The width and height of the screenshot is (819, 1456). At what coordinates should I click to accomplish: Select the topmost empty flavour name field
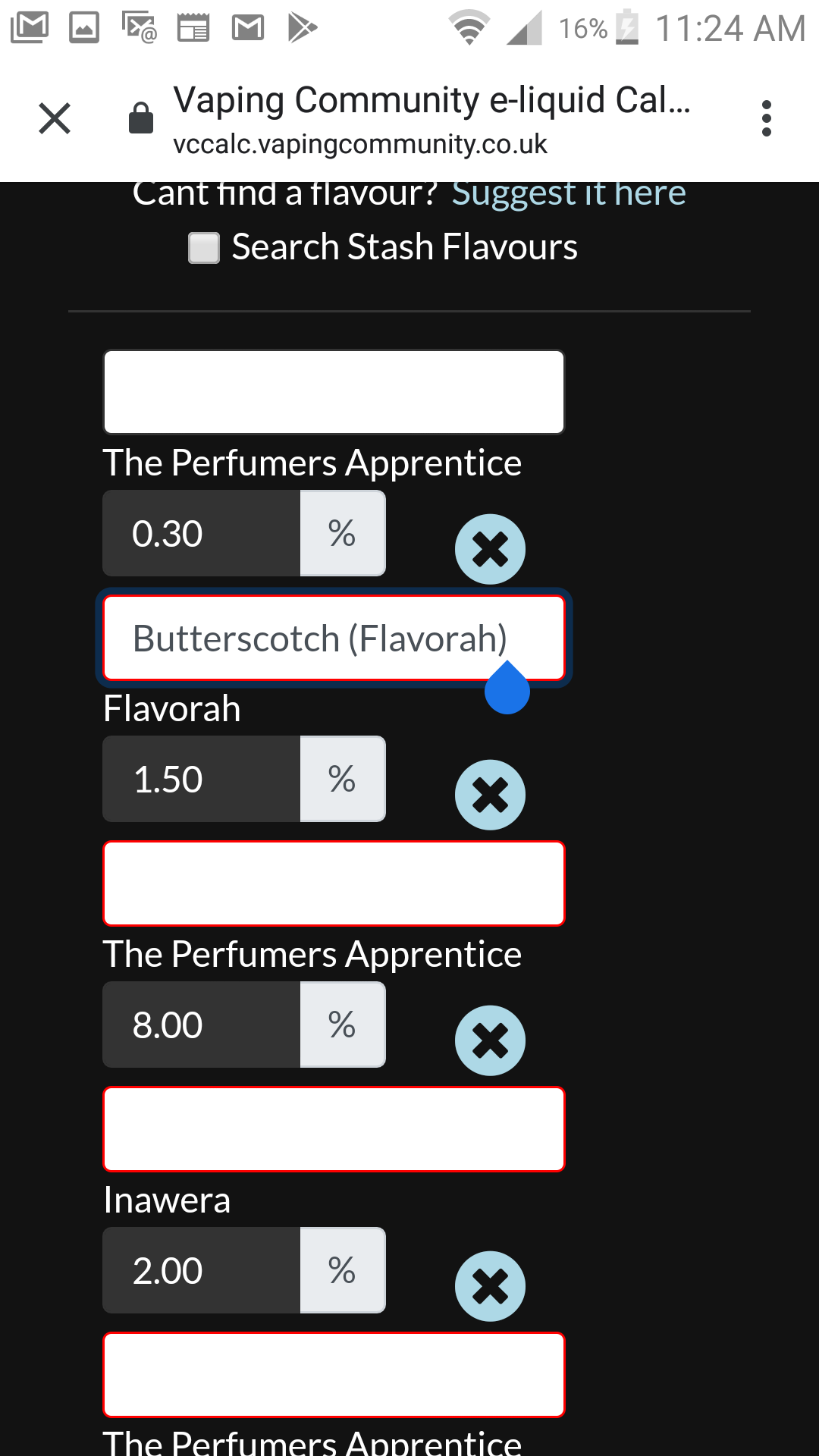pos(334,392)
